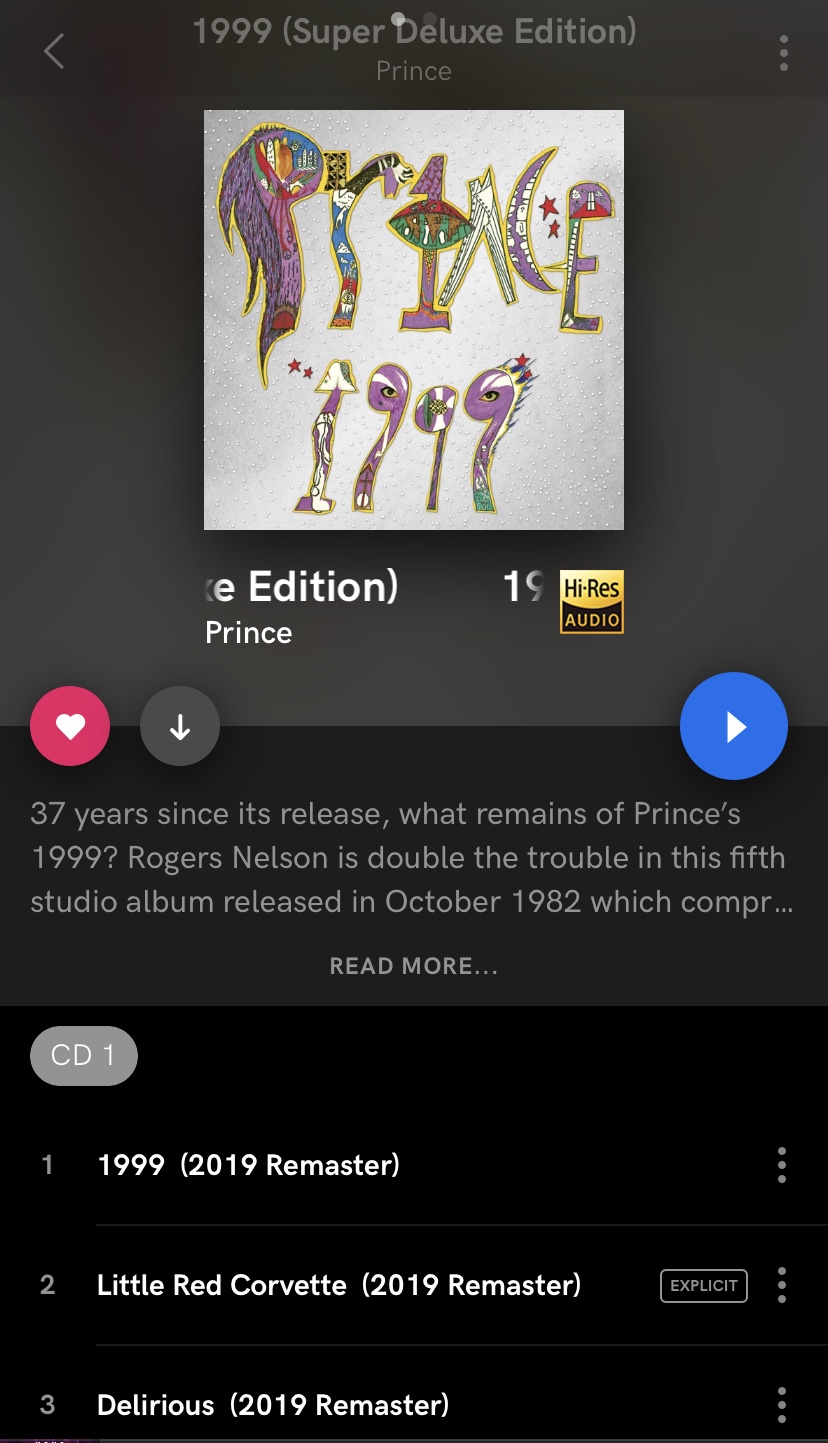The height and width of the screenshot is (1443, 828).
Task: Unfavorite the album with the heart button
Action: [x=70, y=727]
